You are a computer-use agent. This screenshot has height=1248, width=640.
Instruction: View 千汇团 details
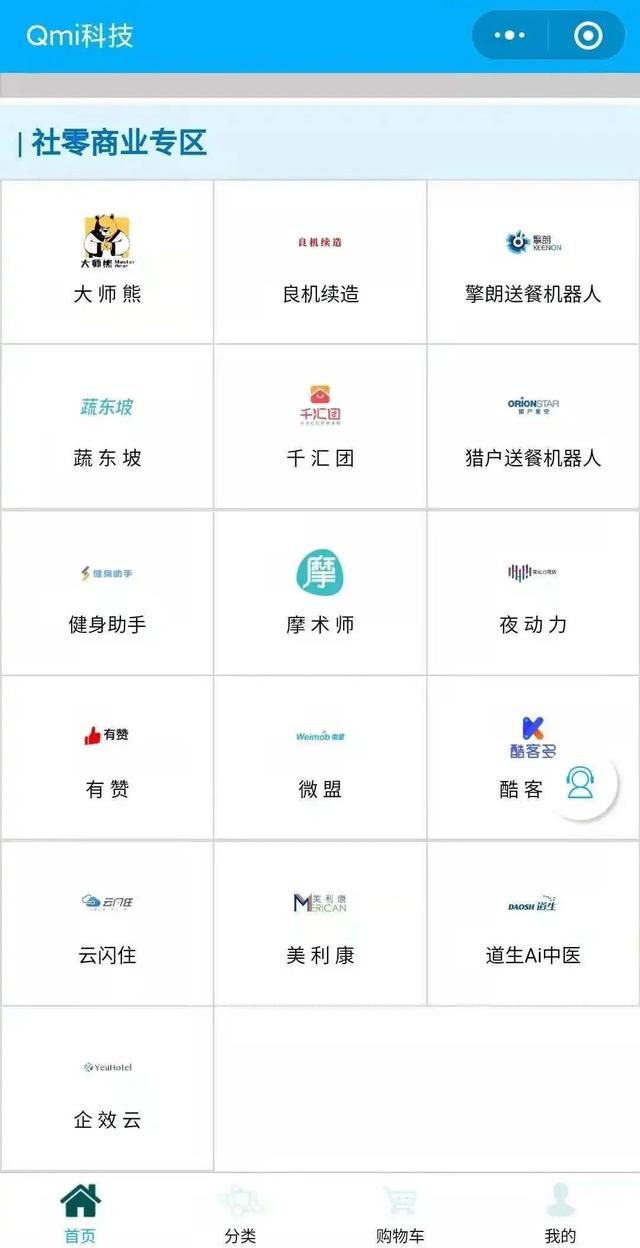pyautogui.click(x=320, y=428)
